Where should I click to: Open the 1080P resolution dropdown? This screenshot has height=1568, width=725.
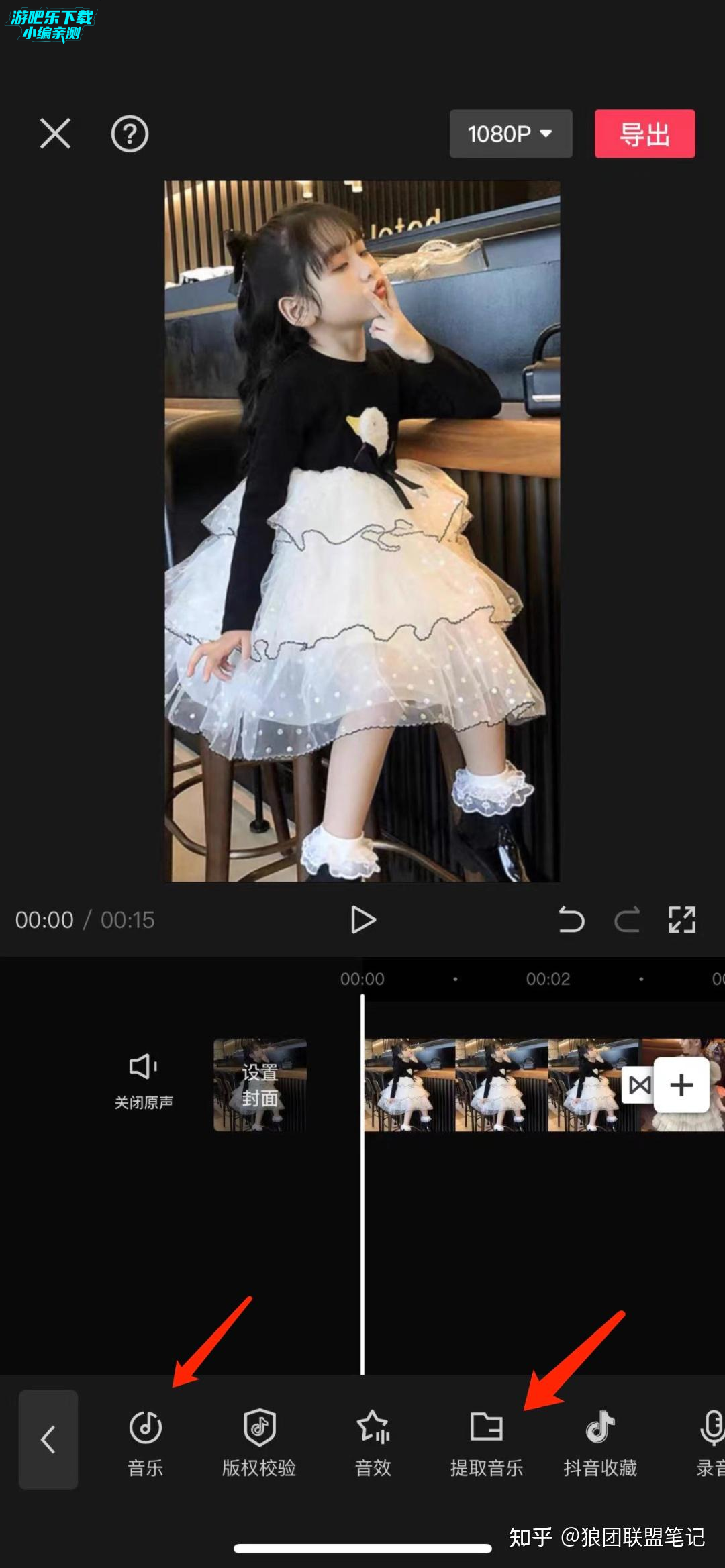click(510, 134)
